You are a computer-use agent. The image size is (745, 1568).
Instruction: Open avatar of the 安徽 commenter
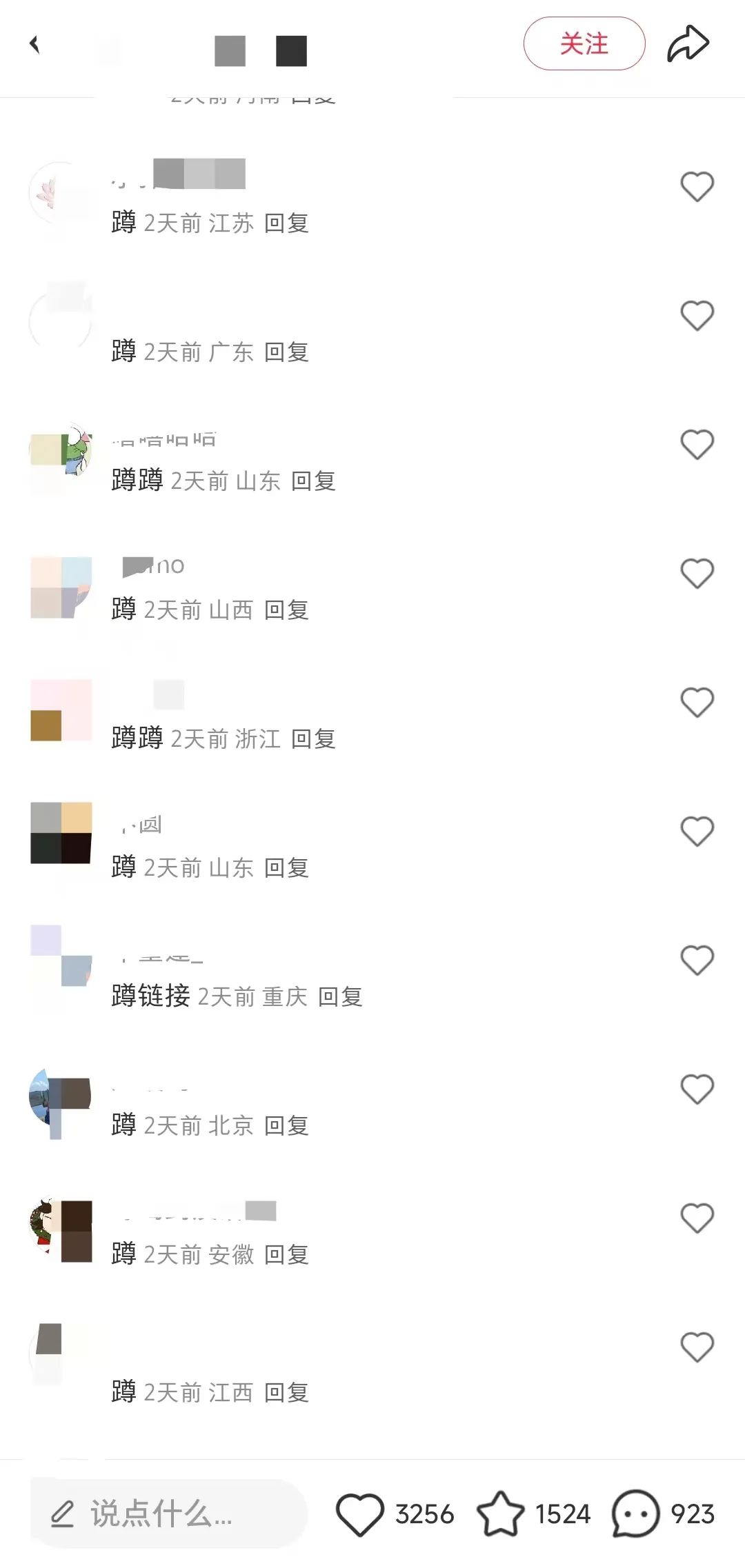61,1232
